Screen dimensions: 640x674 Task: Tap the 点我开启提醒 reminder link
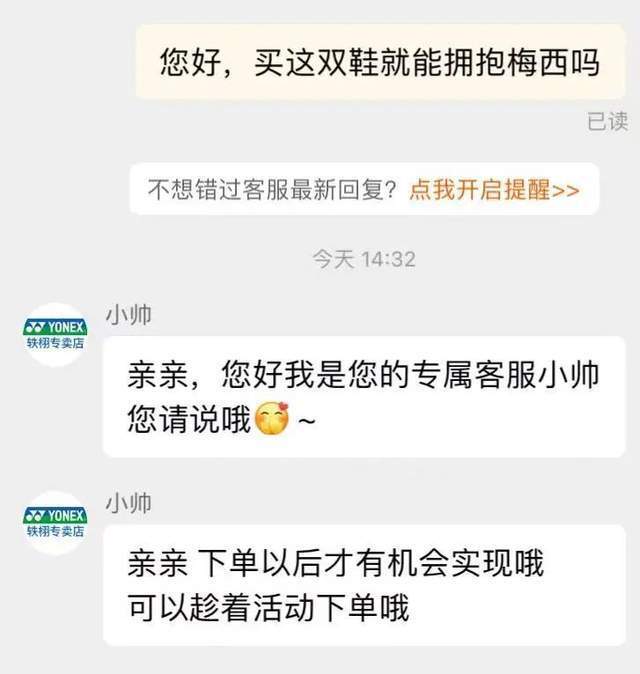point(494,190)
